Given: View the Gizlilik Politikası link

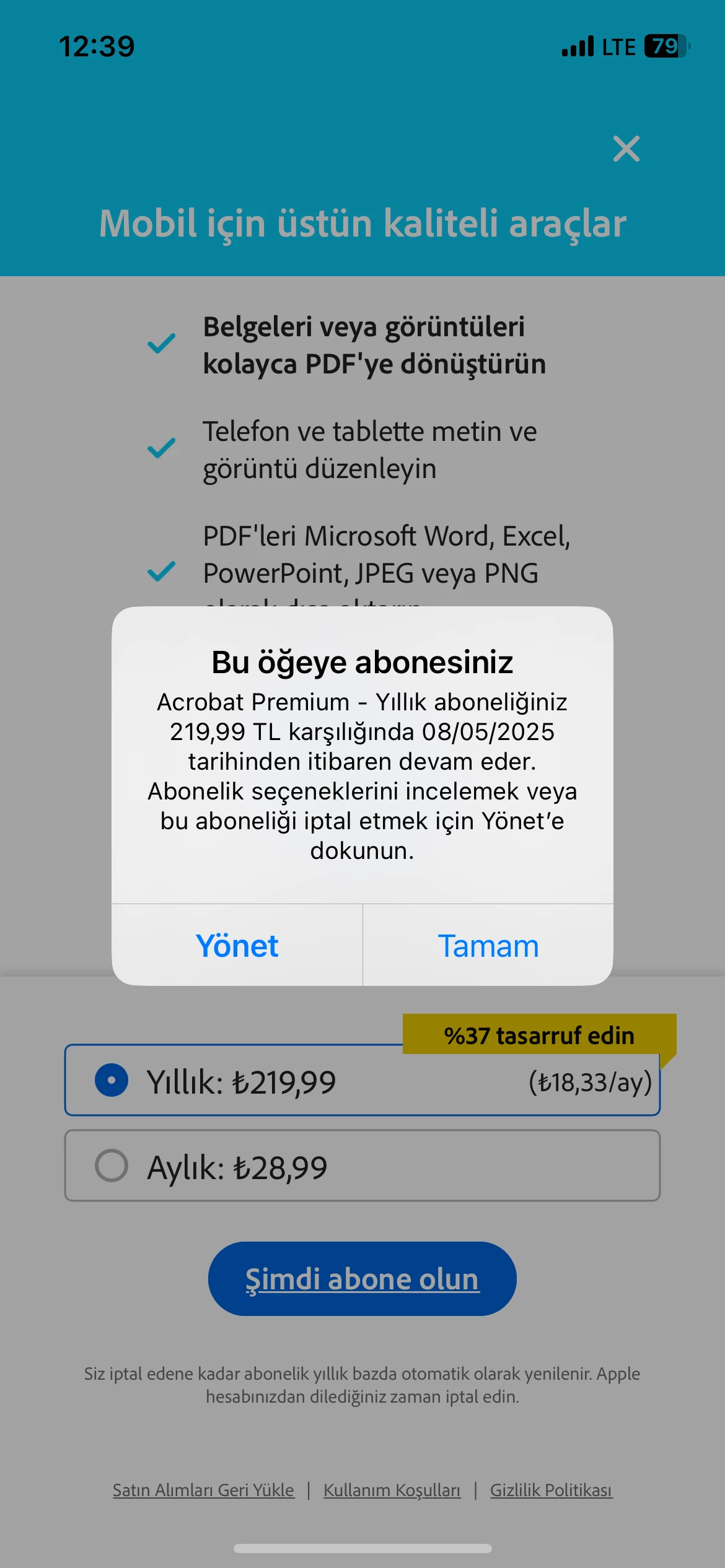Looking at the screenshot, I should [x=551, y=1490].
